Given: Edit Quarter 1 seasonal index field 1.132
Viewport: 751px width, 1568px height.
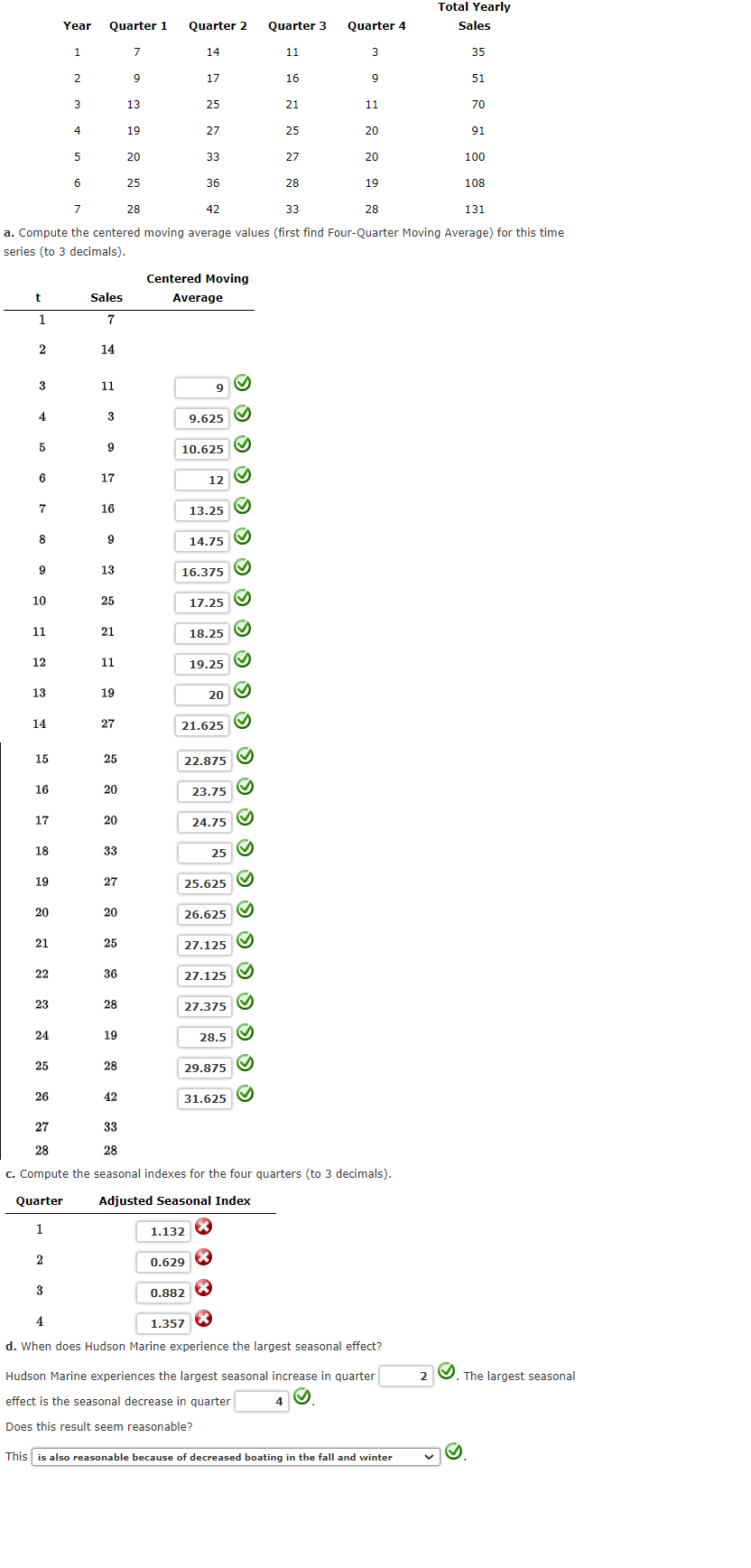Looking at the screenshot, I should pos(162,1232).
